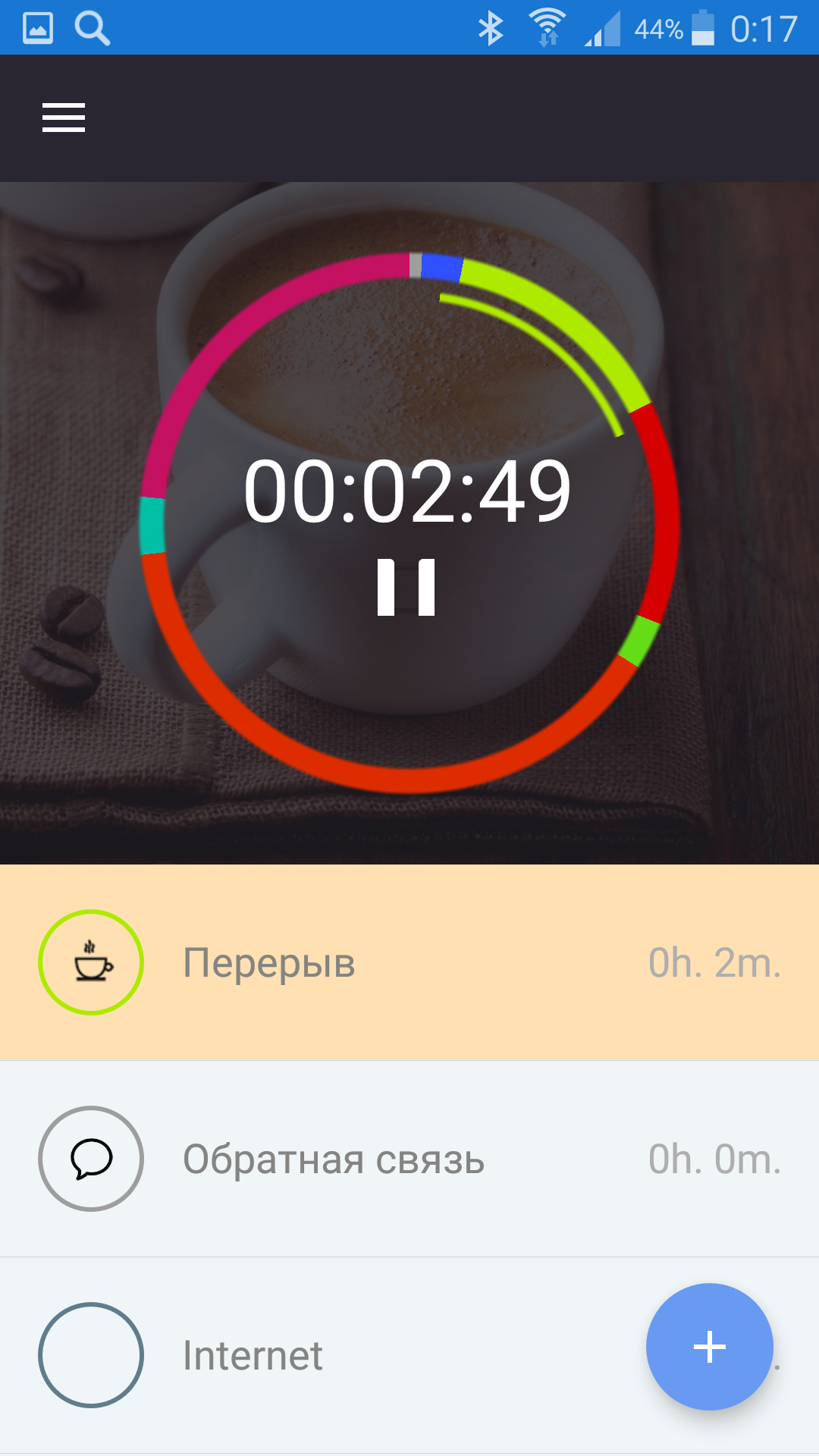Start the Обратная связь activity

[409, 1159]
